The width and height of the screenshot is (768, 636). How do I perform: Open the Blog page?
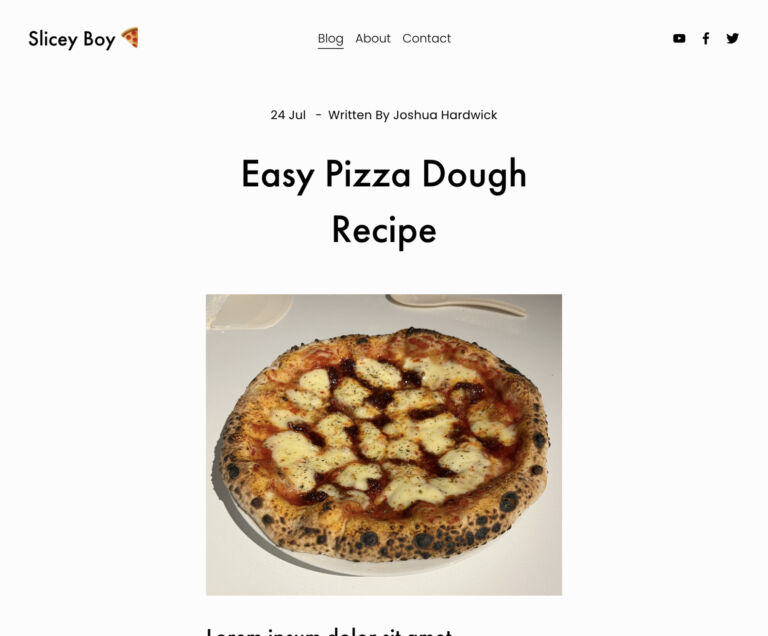click(x=330, y=38)
